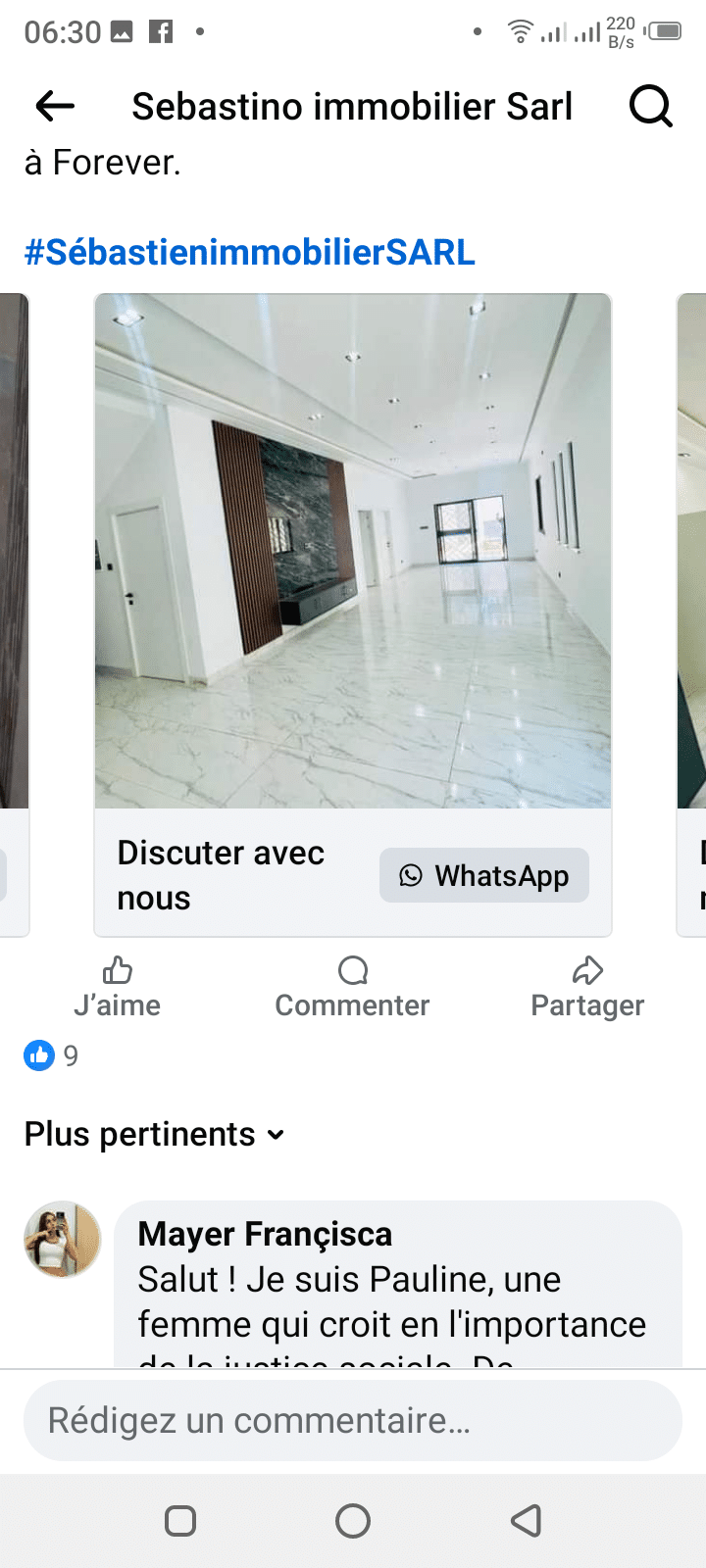Open the marble hallway photo card
The height and width of the screenshot is (1568, 706).
click(353, 551)
